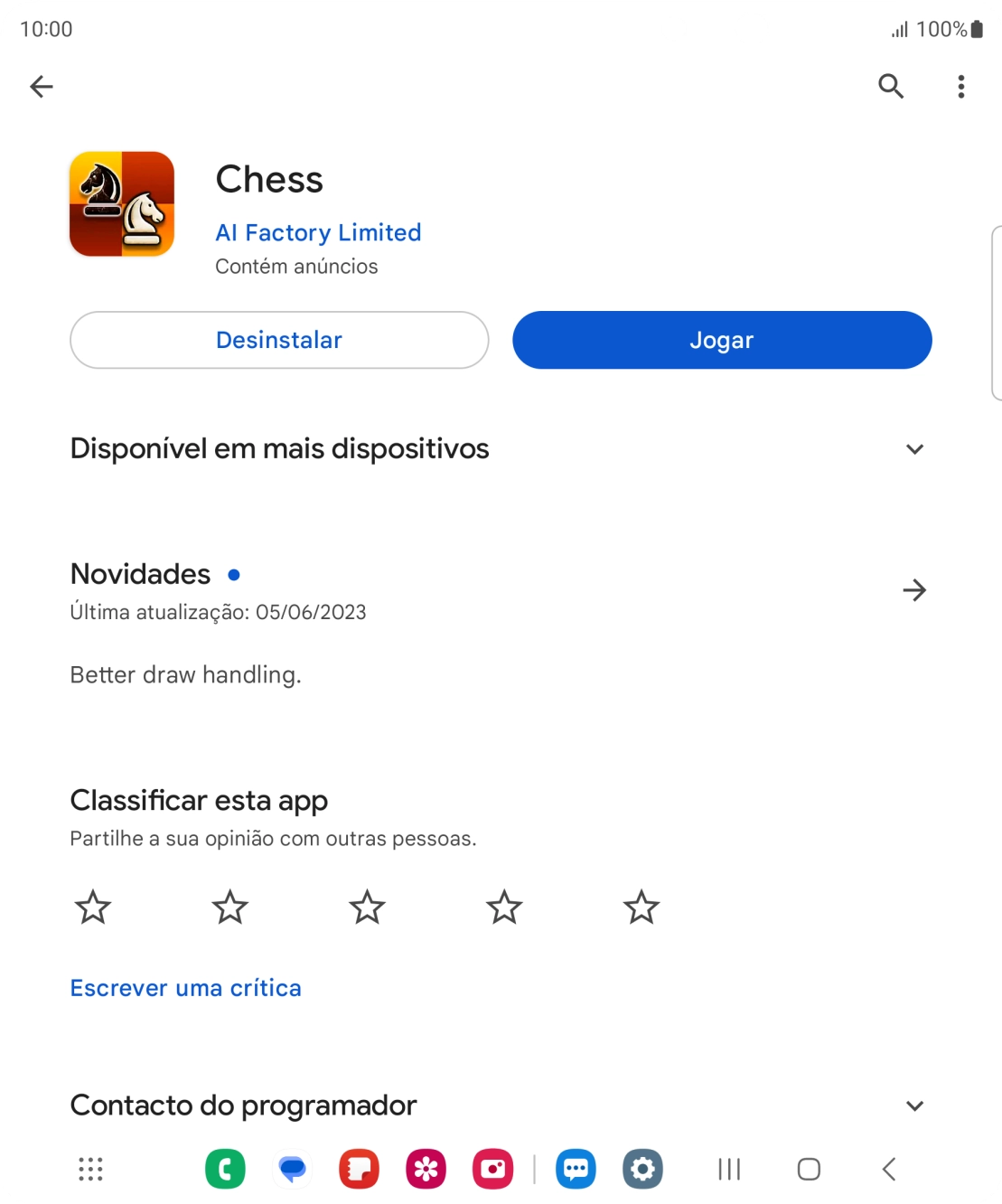The width and height of the screenshot is (1002, 1204).
Task: Open the AI Factory Limited developer page
Action: (318, 232)
